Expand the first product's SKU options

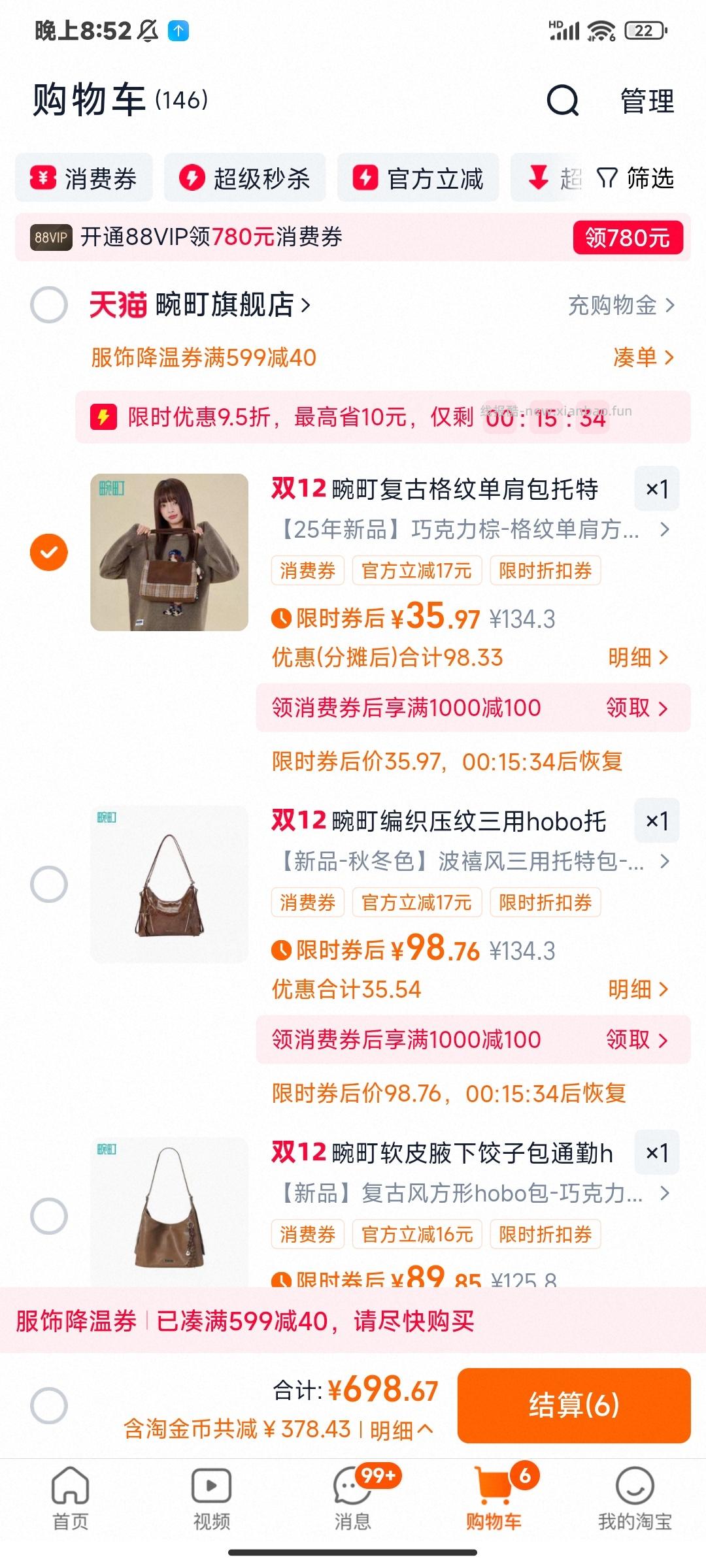click(664, 531)
